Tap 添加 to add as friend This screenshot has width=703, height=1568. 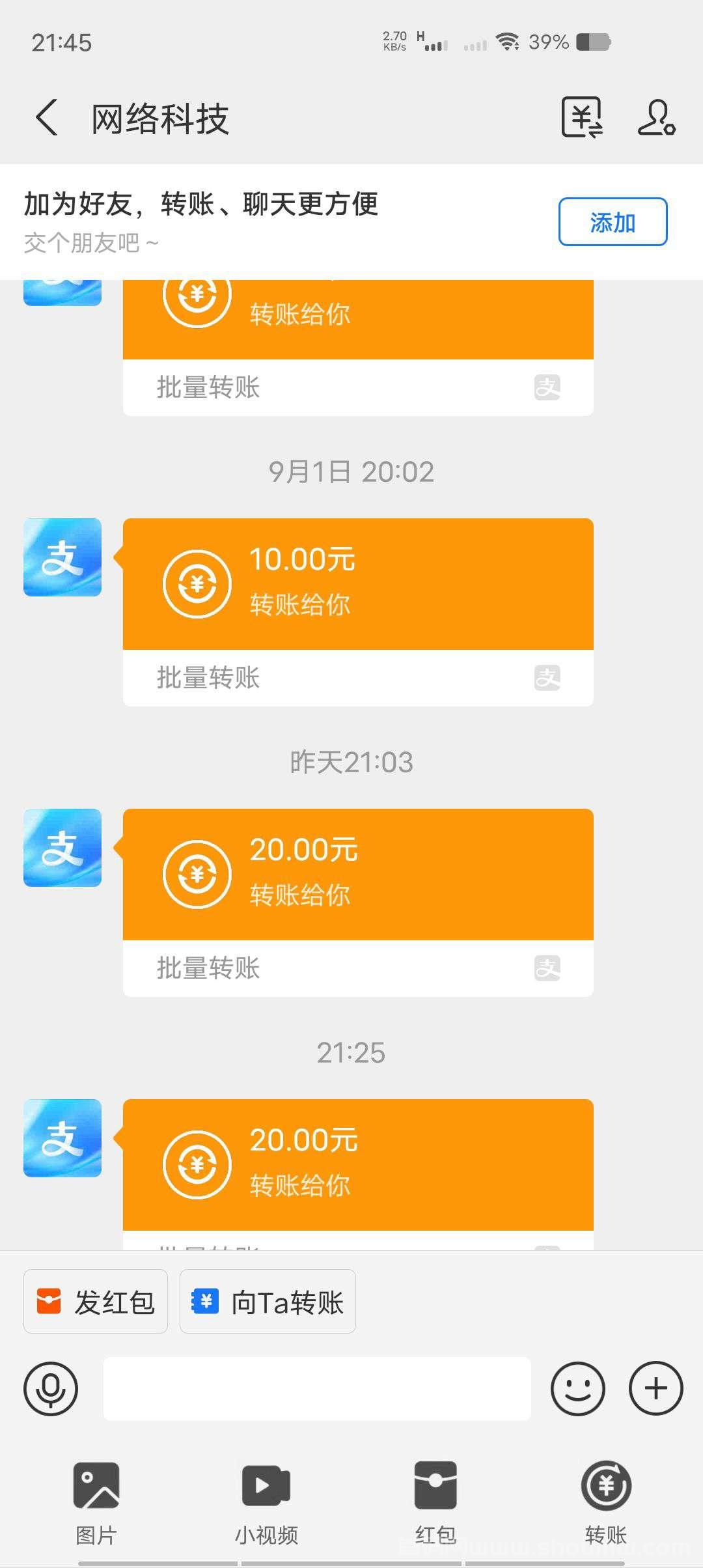tap(613, 222)
